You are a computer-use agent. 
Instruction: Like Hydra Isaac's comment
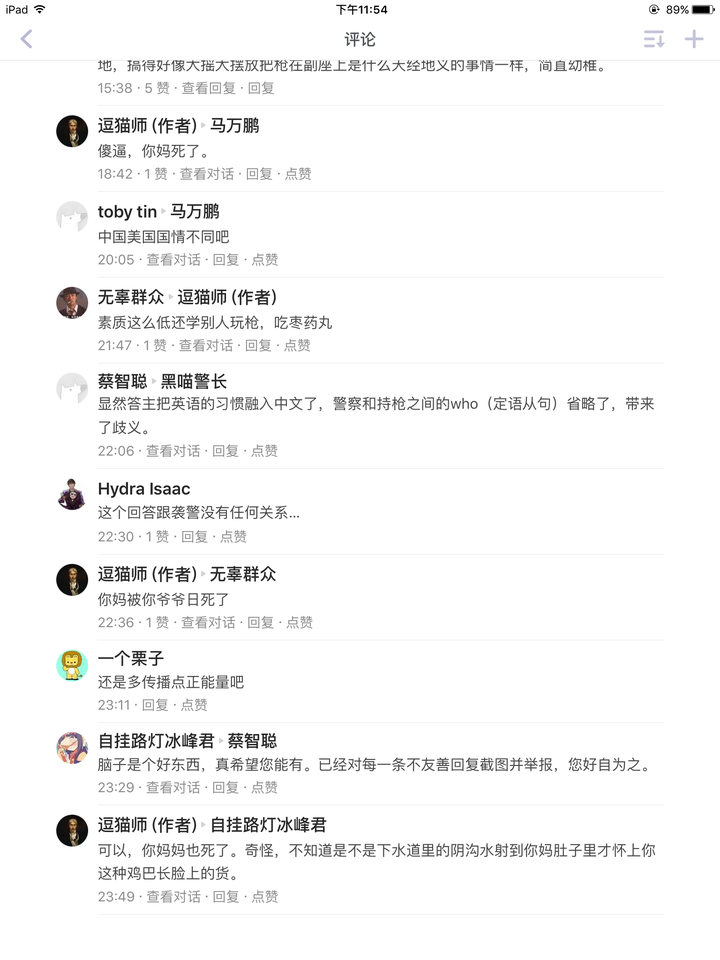pos(233,536)
